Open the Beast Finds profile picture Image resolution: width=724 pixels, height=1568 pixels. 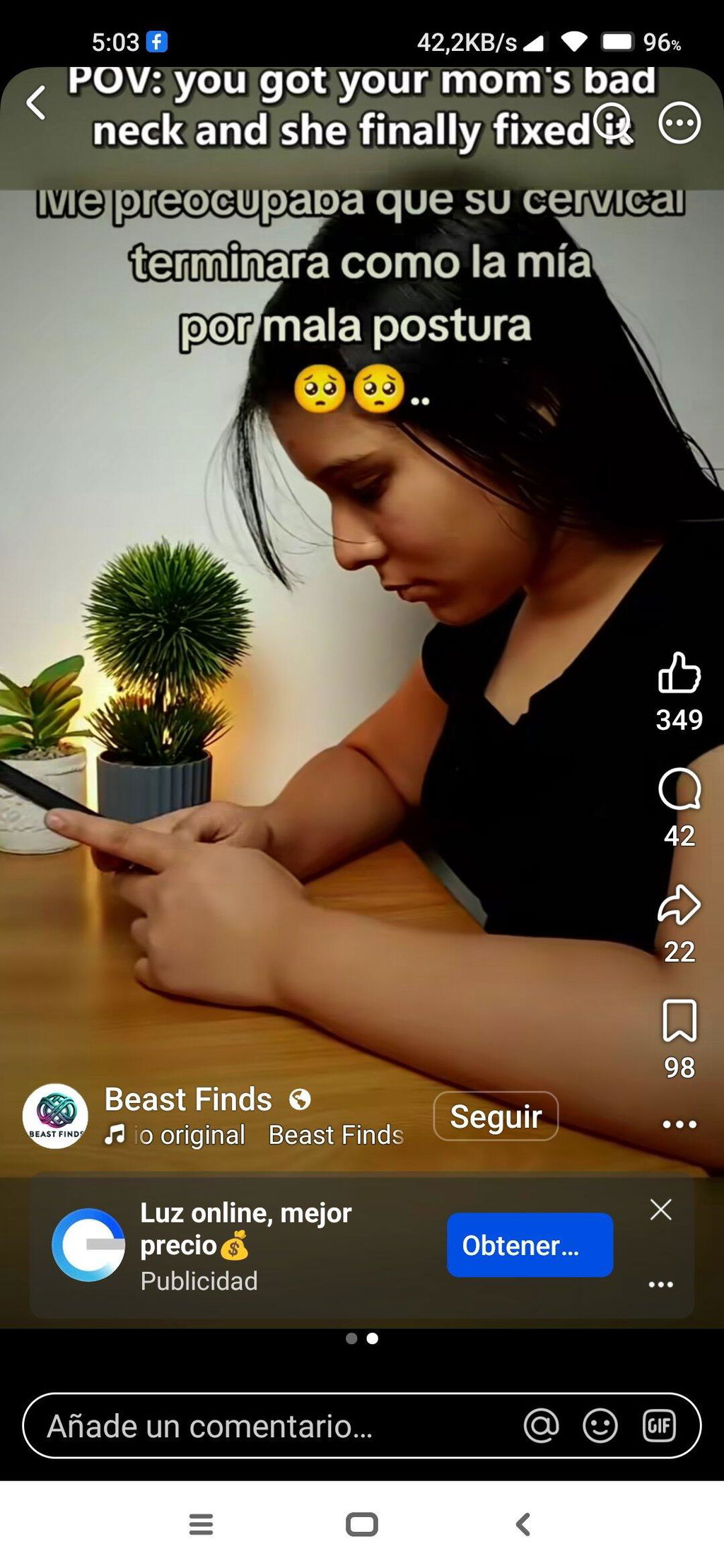pos(55,1116)
